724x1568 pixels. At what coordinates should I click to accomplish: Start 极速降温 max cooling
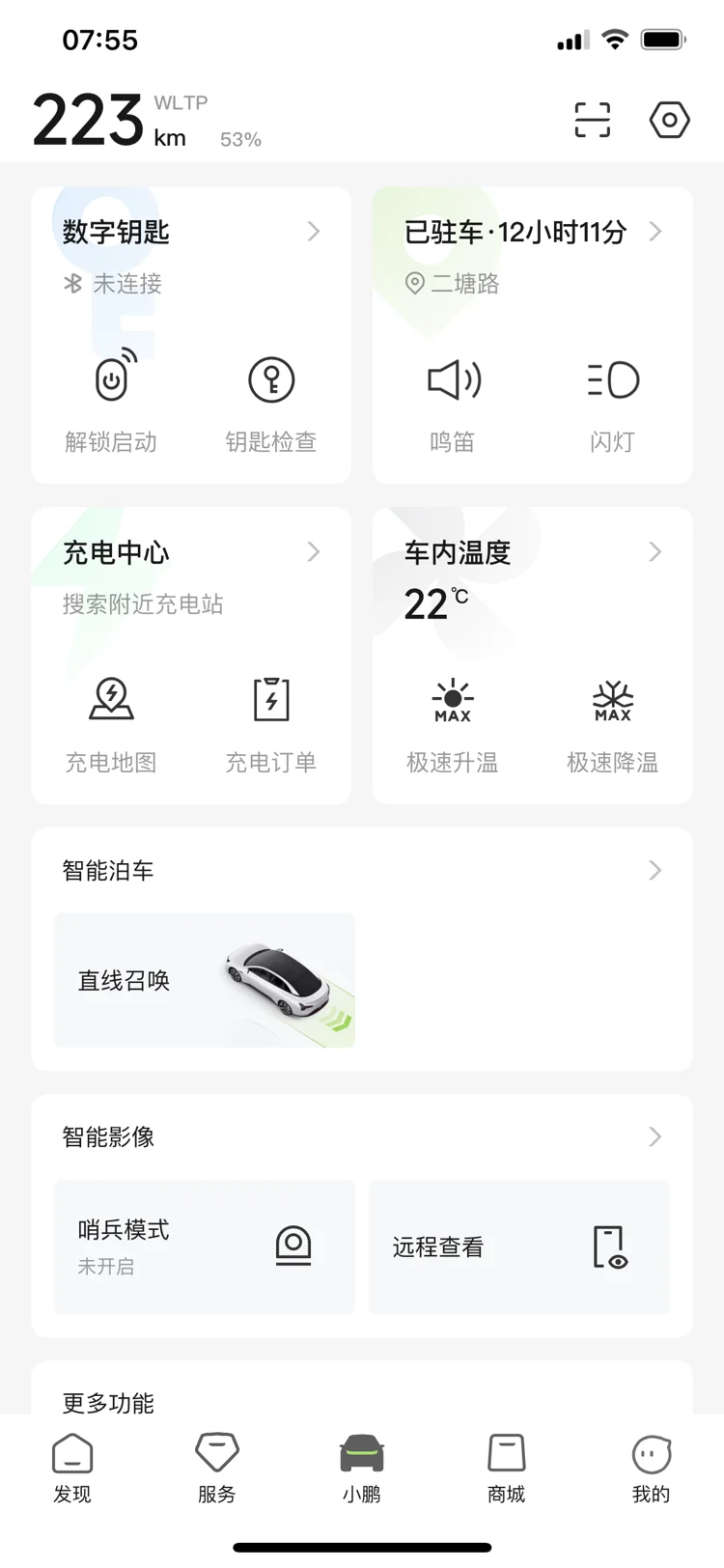coord(612,720)
